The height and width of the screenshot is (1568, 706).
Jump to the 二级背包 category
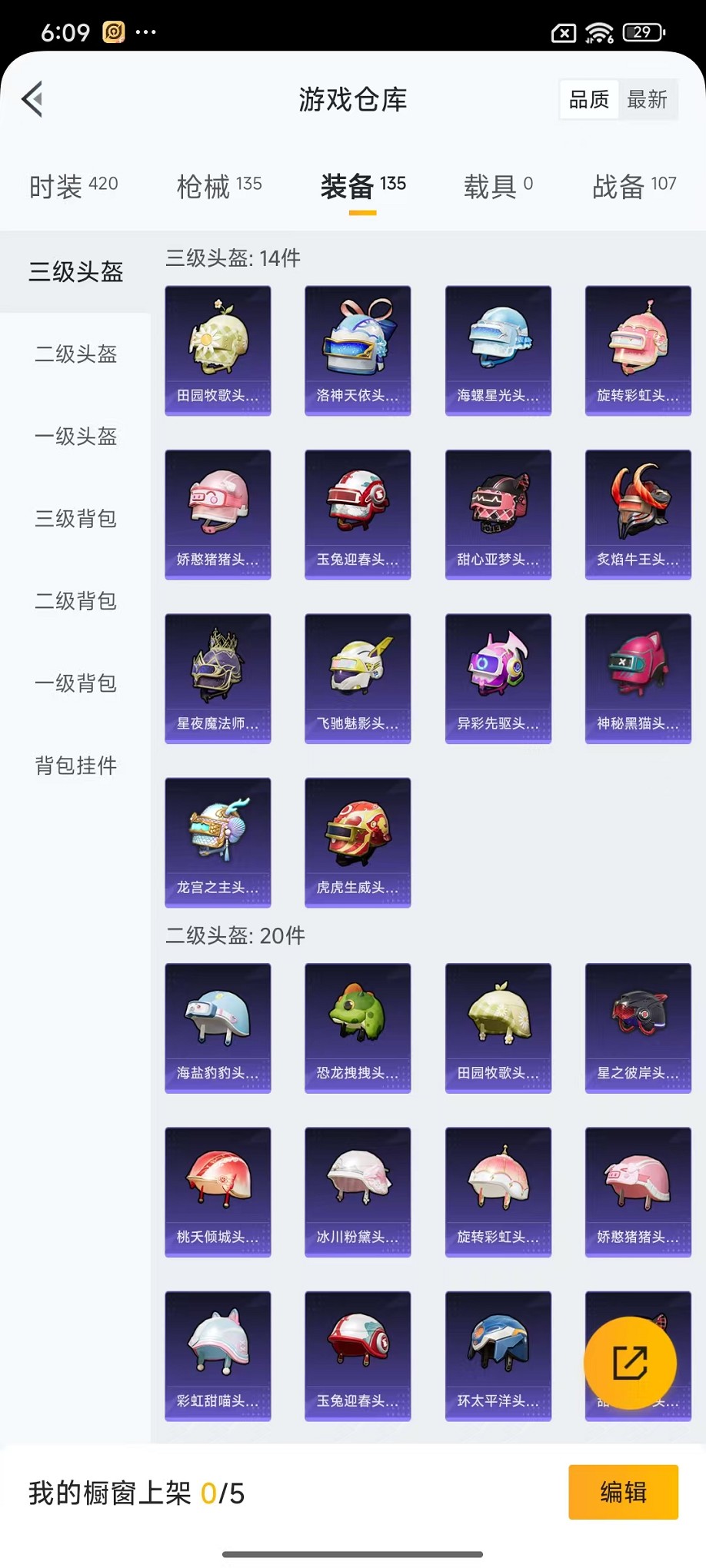[75, 601]
